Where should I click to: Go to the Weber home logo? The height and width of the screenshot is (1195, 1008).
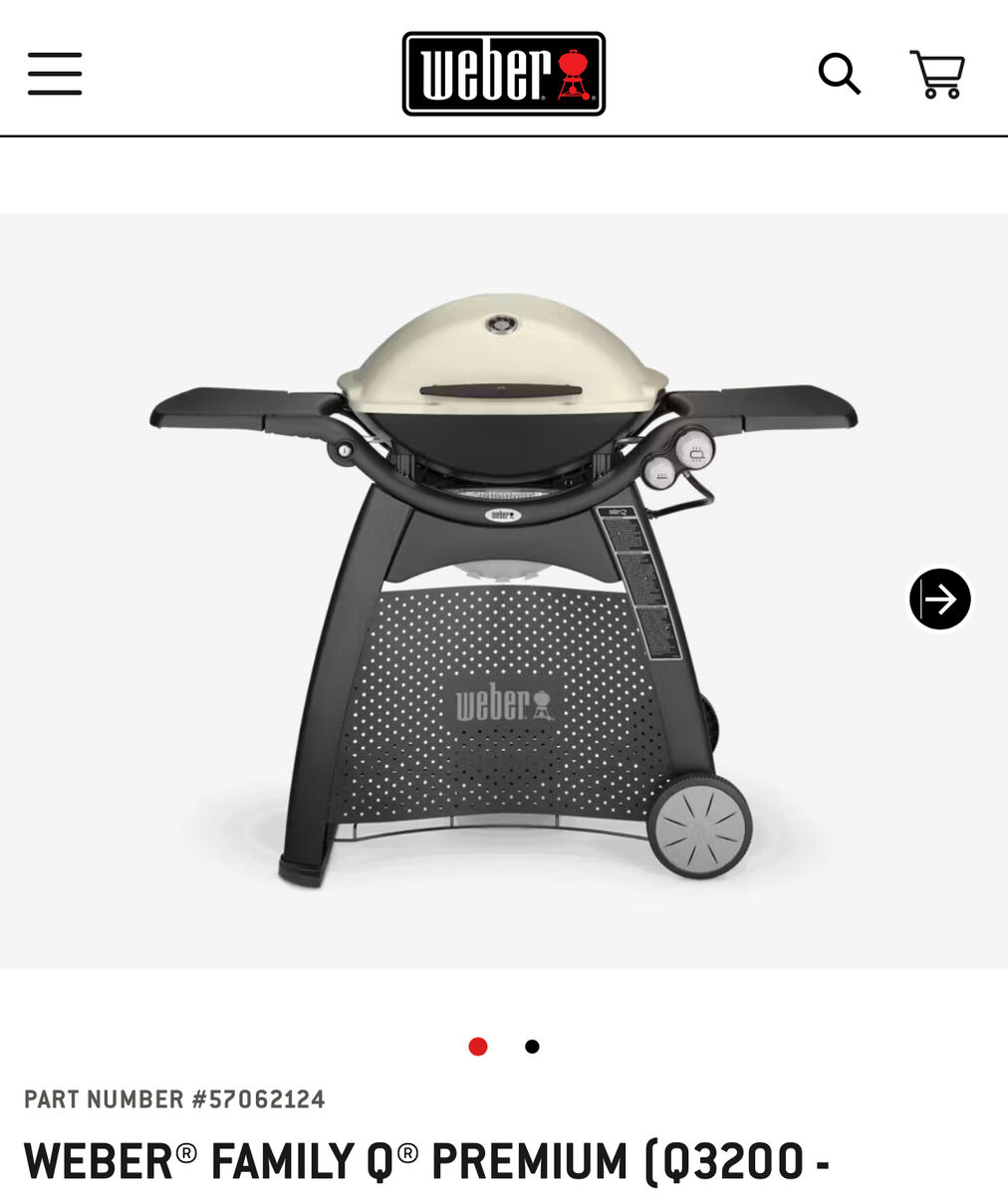[x=503, y=74]
